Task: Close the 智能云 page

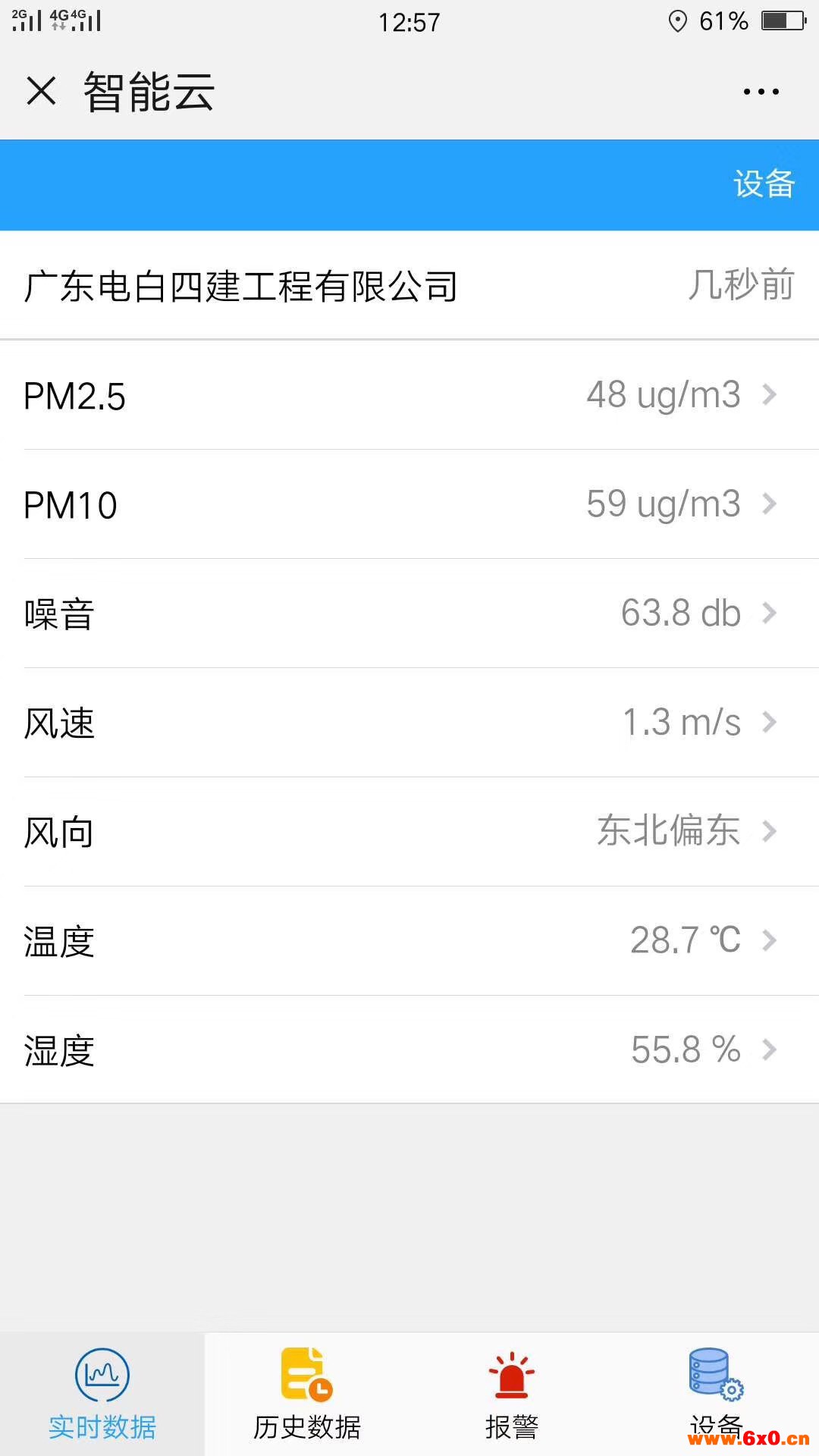Action: click(41, 92)
